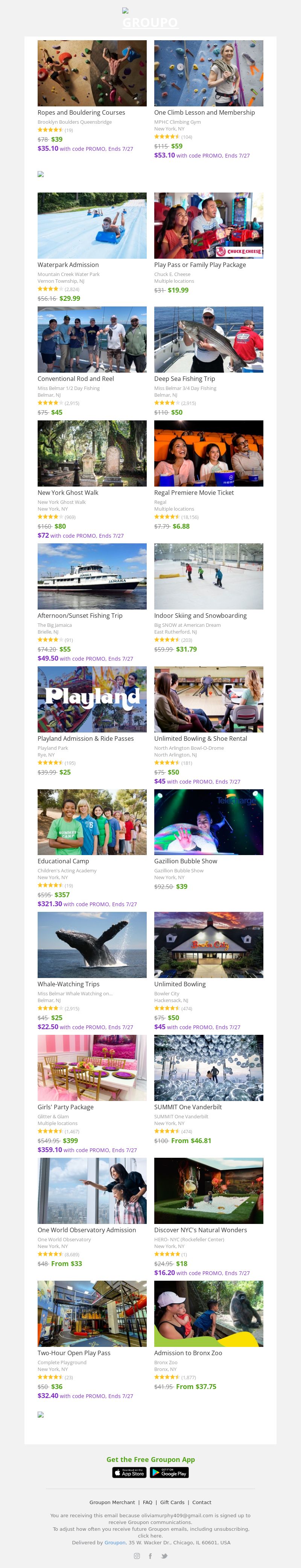Visit Groupon's Instagram page
The height and width of the screenshot is (1568, 301).
[x=137, y=1556]
